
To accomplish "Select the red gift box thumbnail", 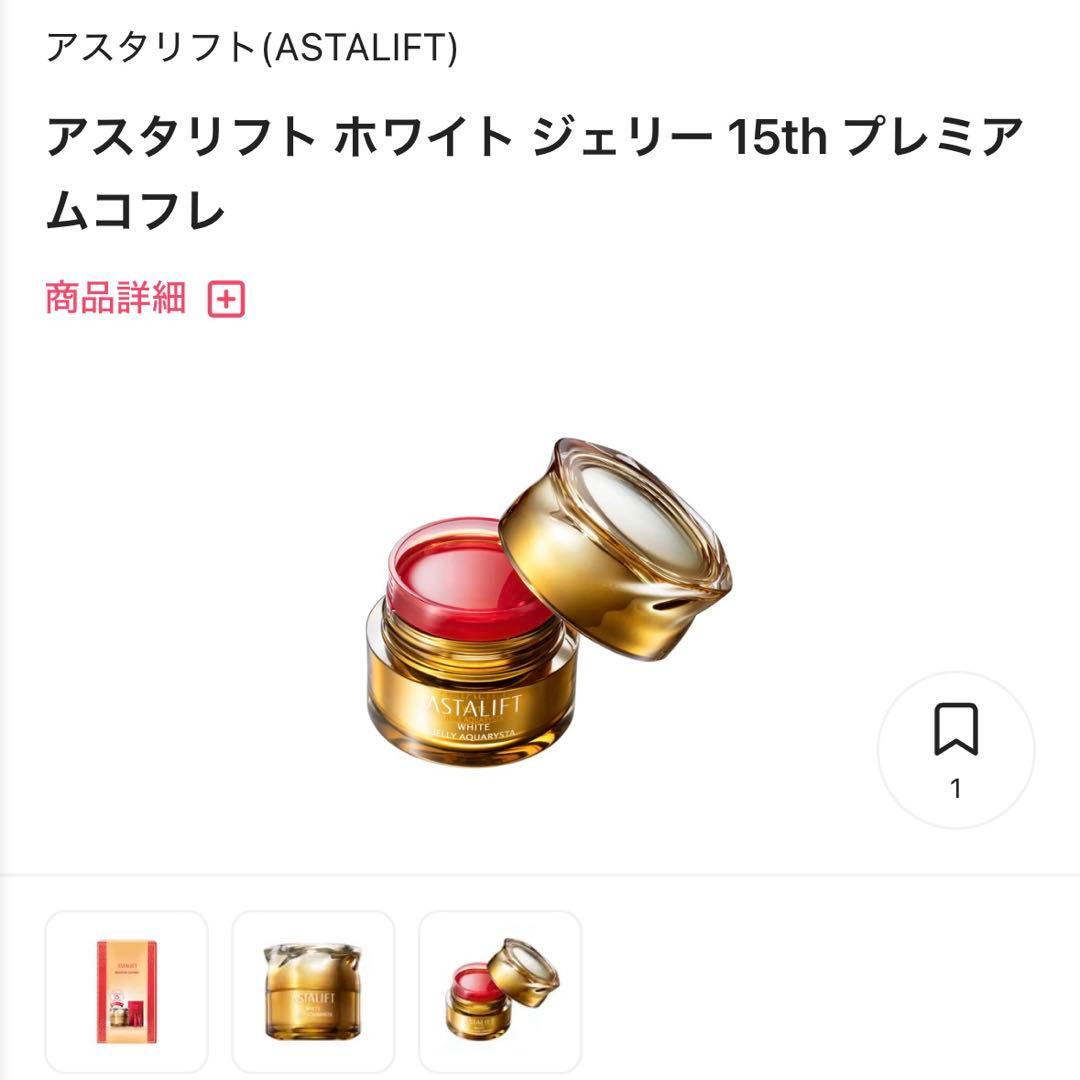I will pyautogui.click(x=127, y=991).
